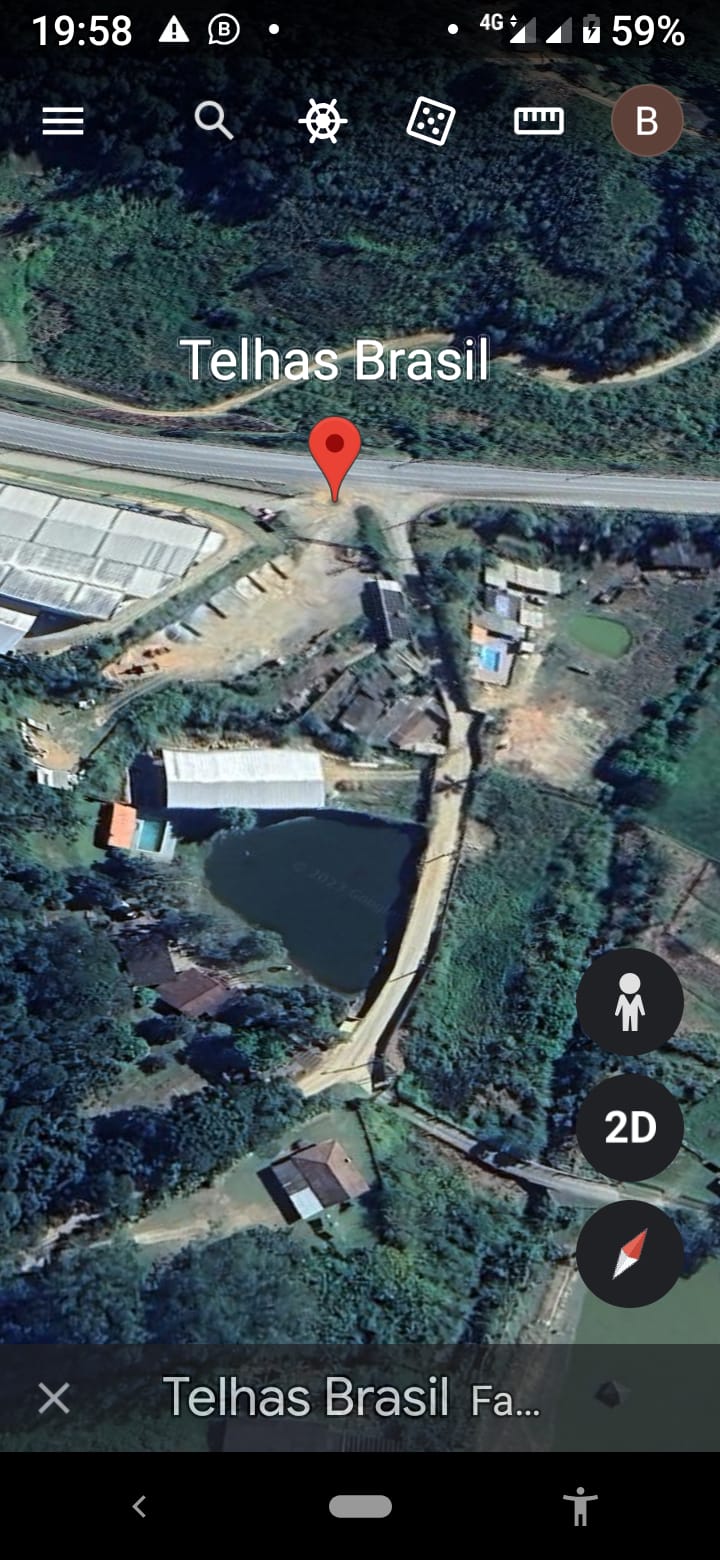Screen dimensions: 720x1560
Task: Reset orientation with the compass
Action: [630, 1254]
